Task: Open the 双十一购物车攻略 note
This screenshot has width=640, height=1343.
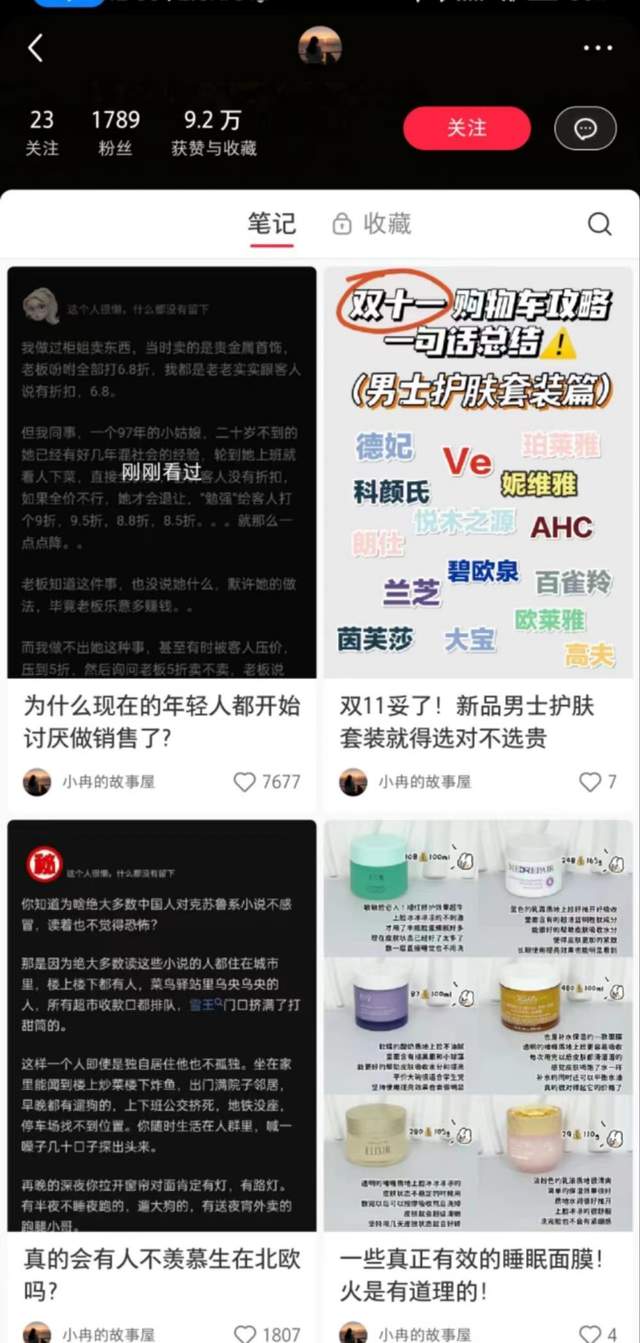Action: pos(478,472)
